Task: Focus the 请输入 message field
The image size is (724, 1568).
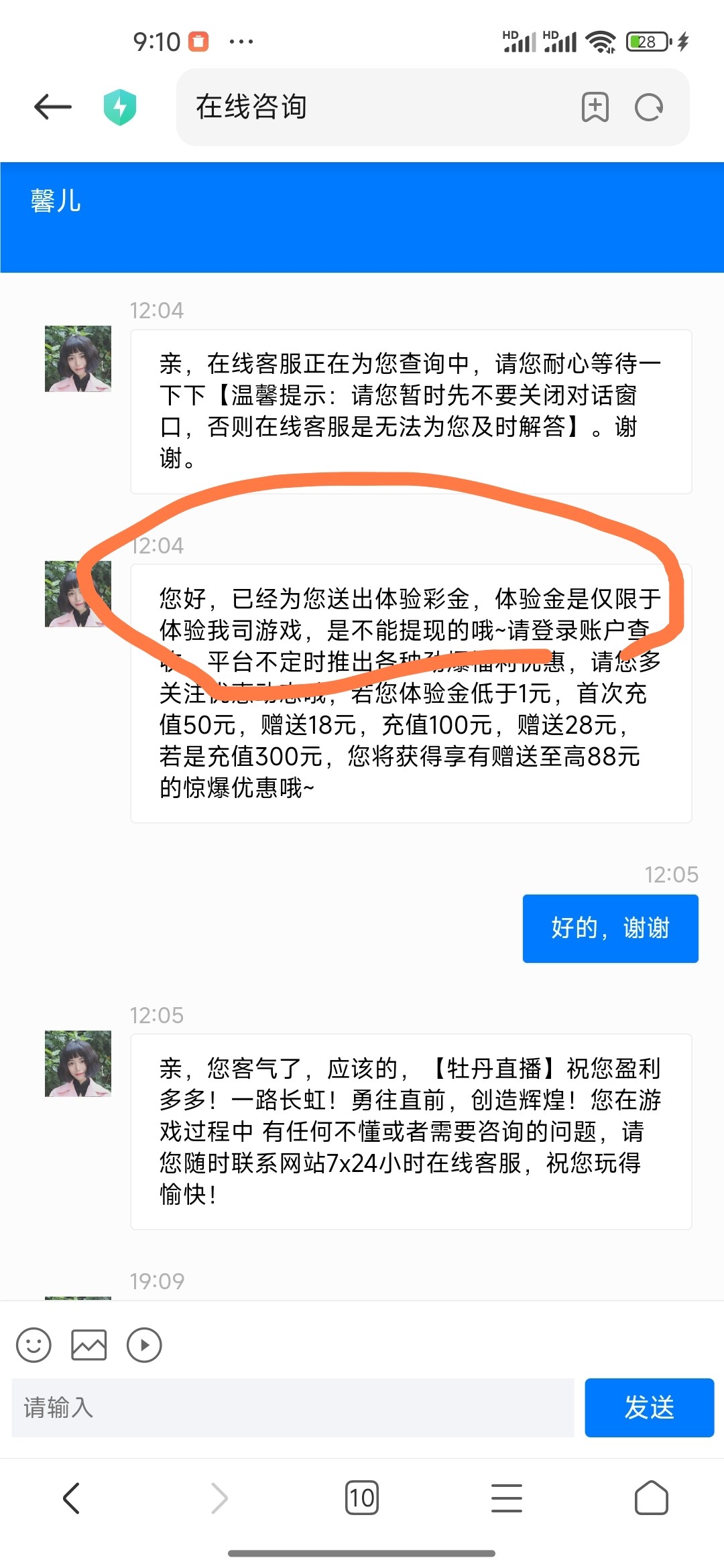Action: (x=293, y=1408)
